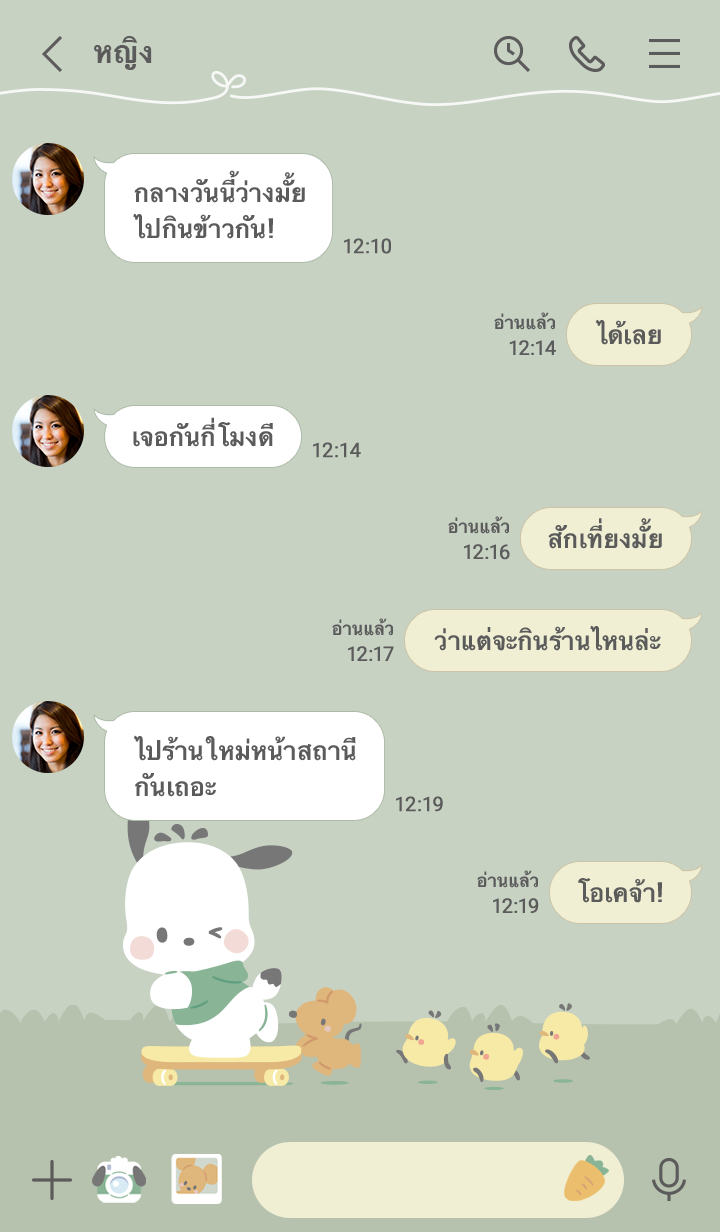Focus the message text field
This screenshot has height=1232, width=720.
coord(400,1180)
